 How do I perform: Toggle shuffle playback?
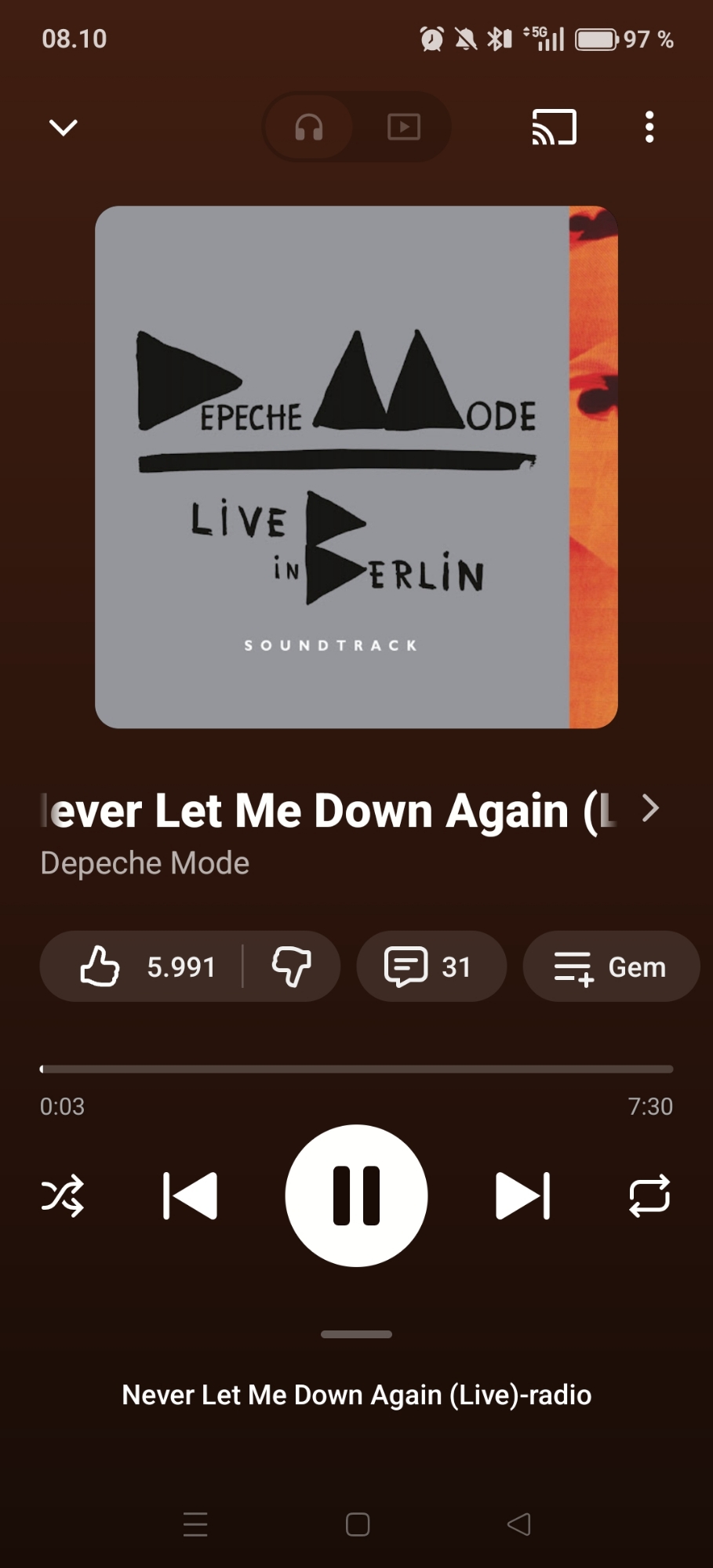(63, 1196)
